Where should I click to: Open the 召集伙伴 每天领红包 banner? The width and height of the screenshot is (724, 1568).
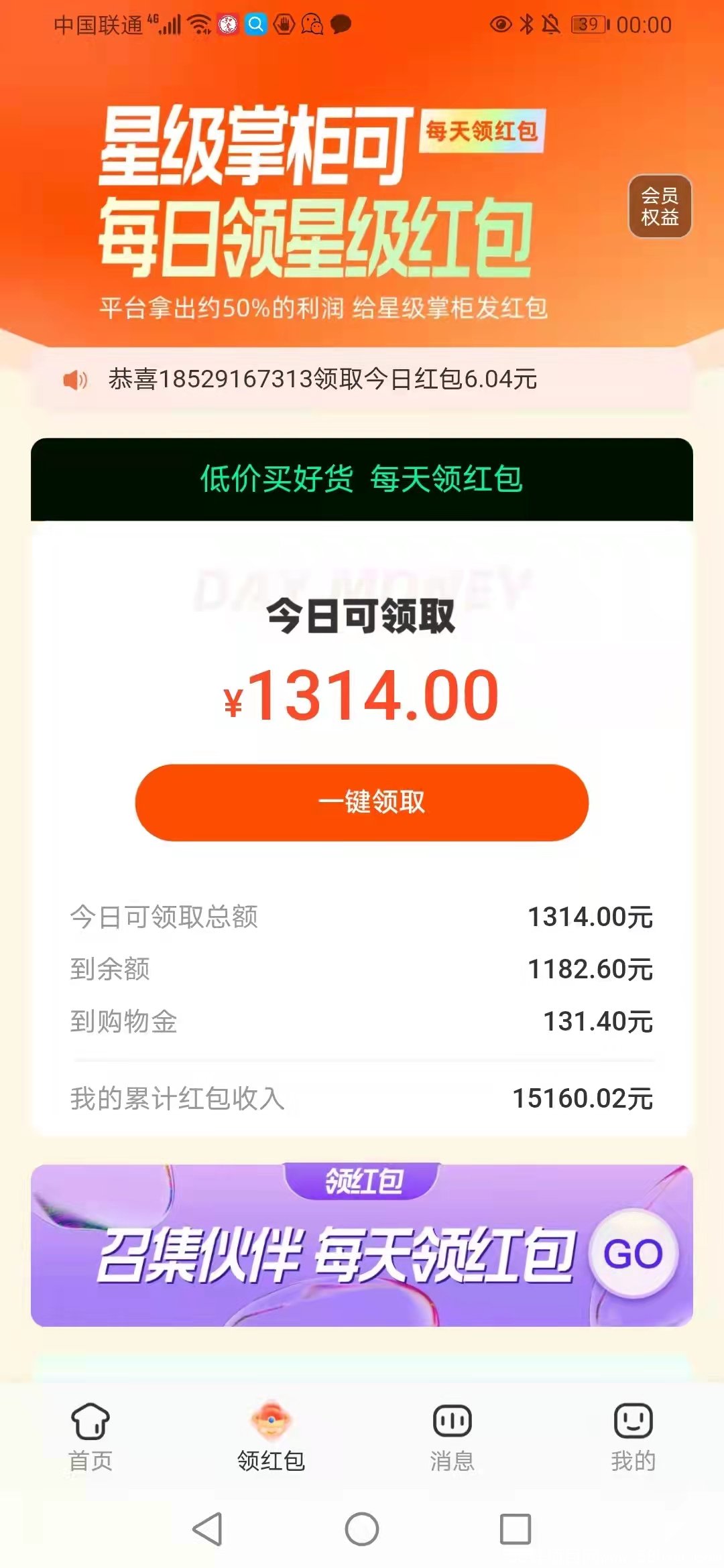point(362,1245)
